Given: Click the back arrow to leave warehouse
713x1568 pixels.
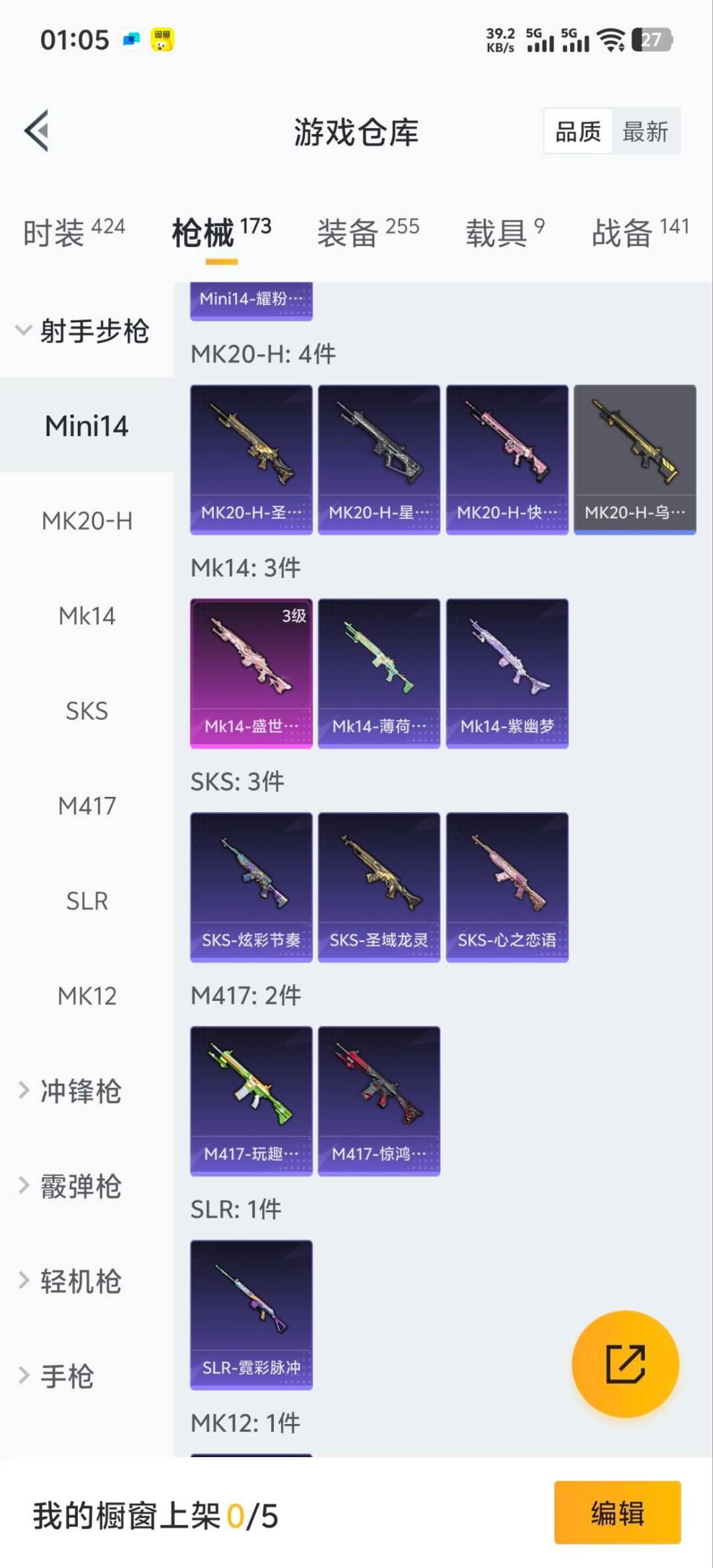Looking at the screenshot, I should pos(38,130).
